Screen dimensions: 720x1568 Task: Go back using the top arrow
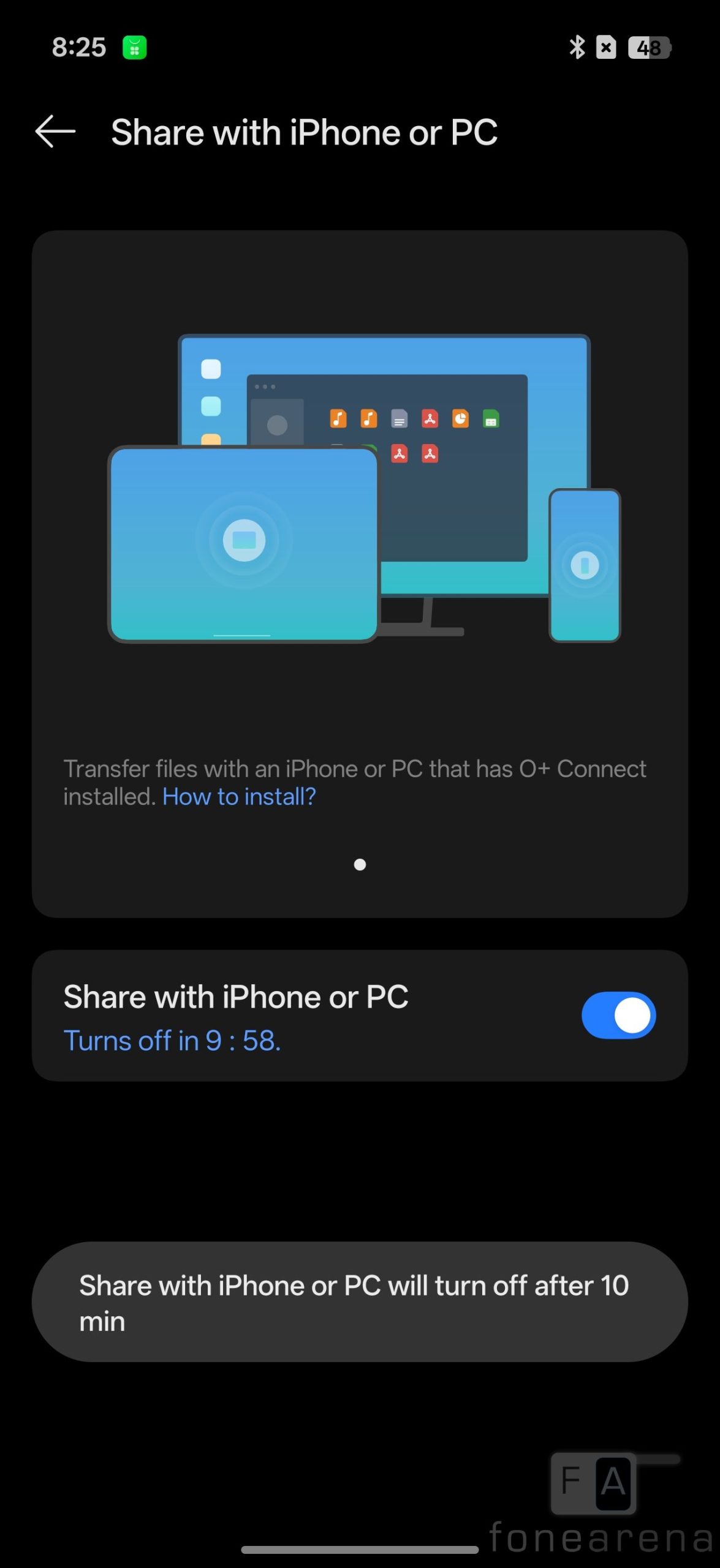55,132
